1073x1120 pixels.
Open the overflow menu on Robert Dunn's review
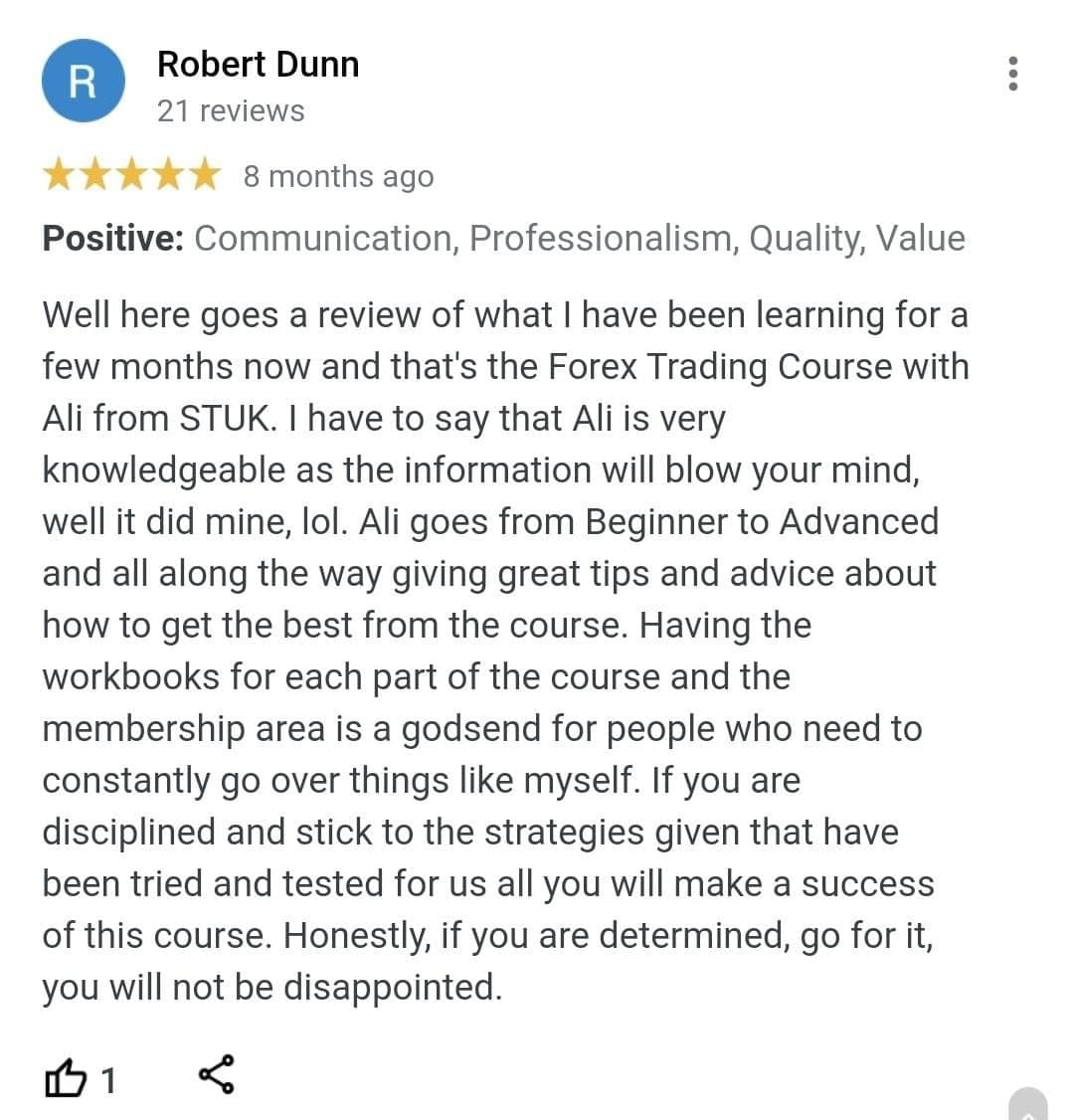click(x=1012, y=74)
